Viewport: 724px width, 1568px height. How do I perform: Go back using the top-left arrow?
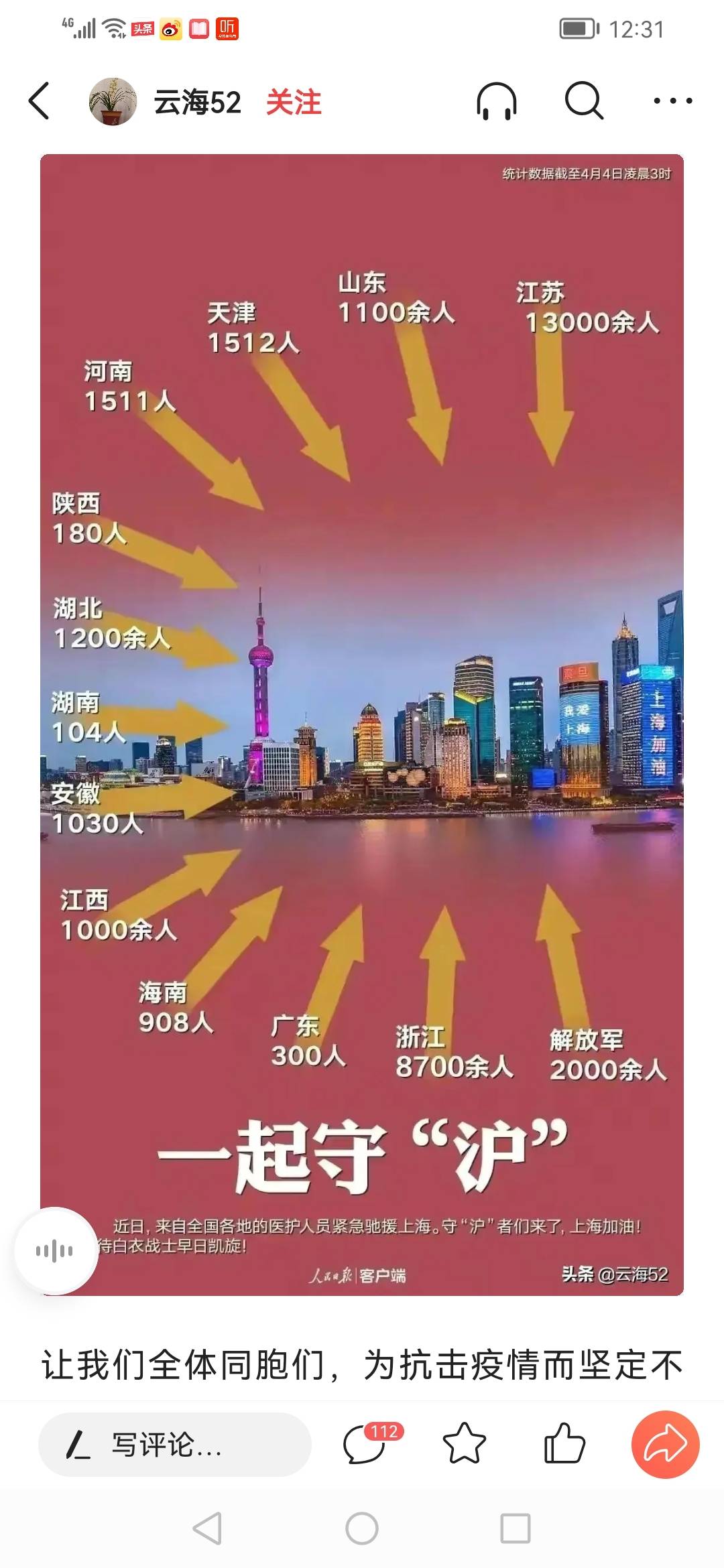[39, 101]
